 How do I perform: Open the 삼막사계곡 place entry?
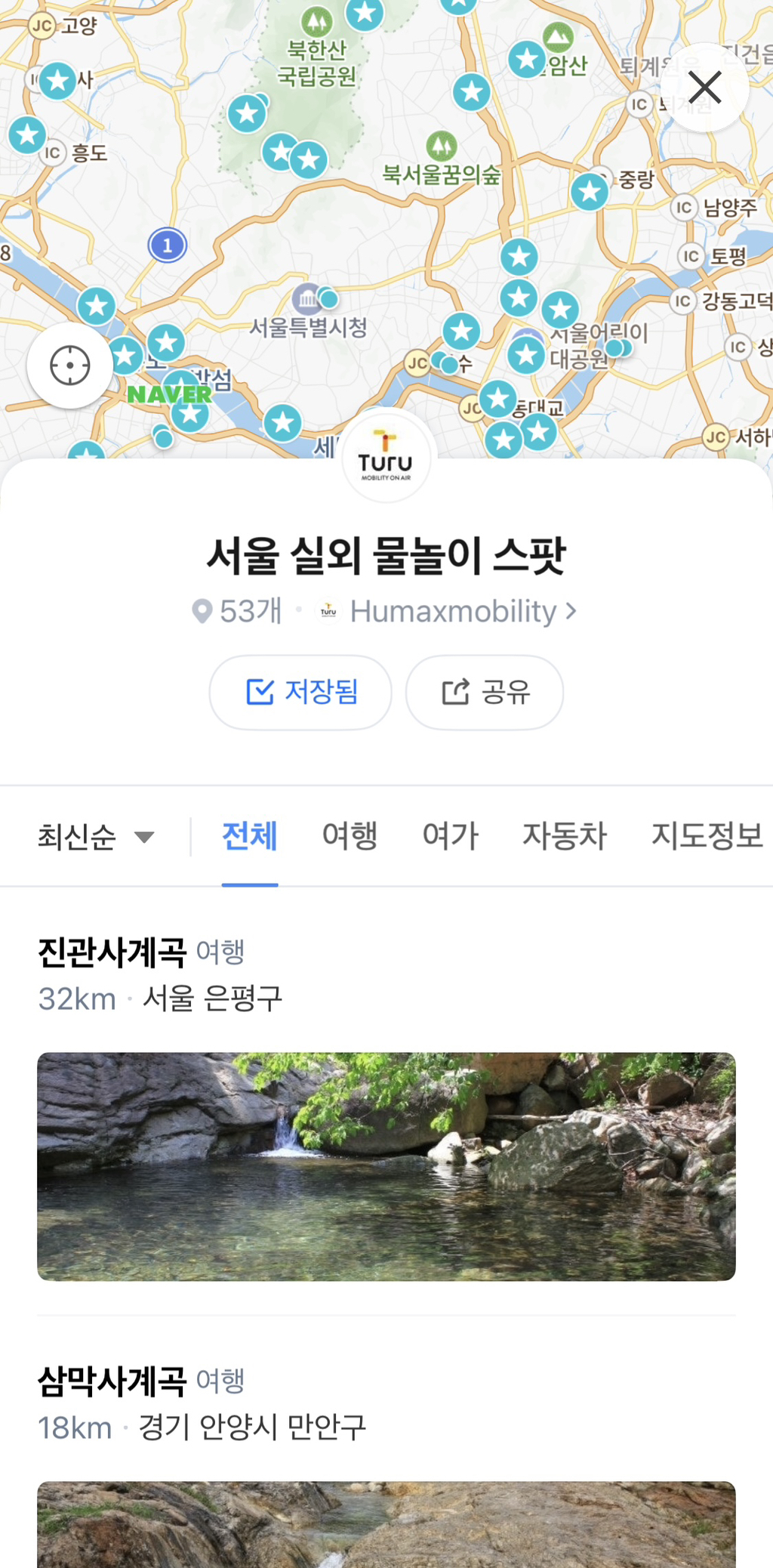point(112,1381)
